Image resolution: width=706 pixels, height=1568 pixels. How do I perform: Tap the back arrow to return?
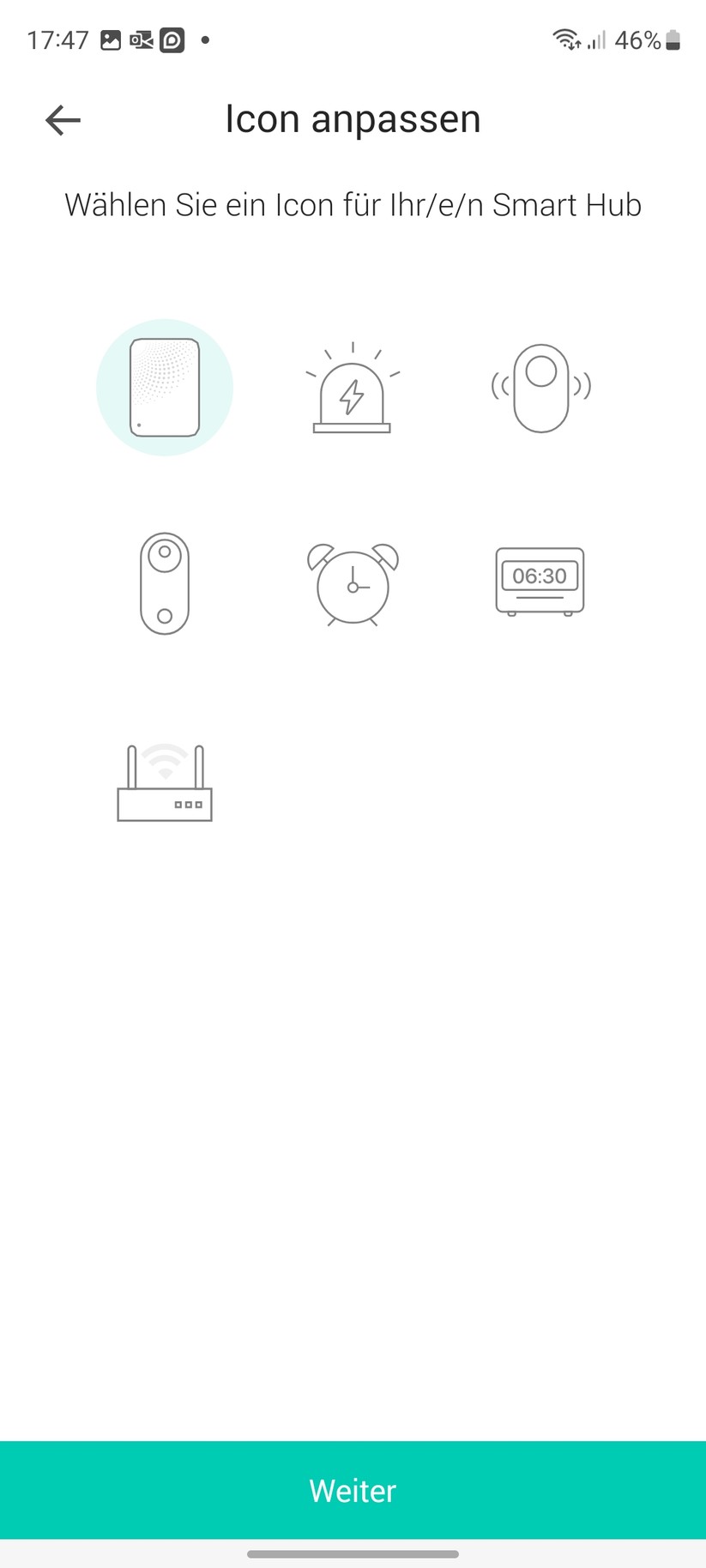coord(61,119)
